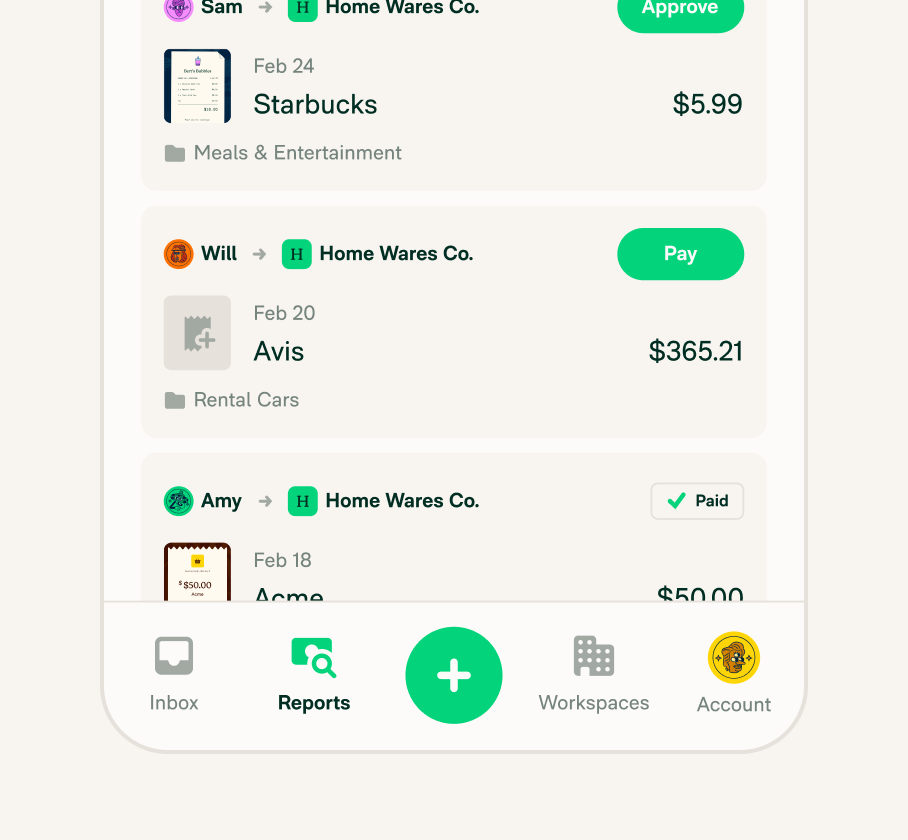The width and height of the screenshot is (908, 840).
Task: Add receipt to the Avis expense
Action: [197, 333]
